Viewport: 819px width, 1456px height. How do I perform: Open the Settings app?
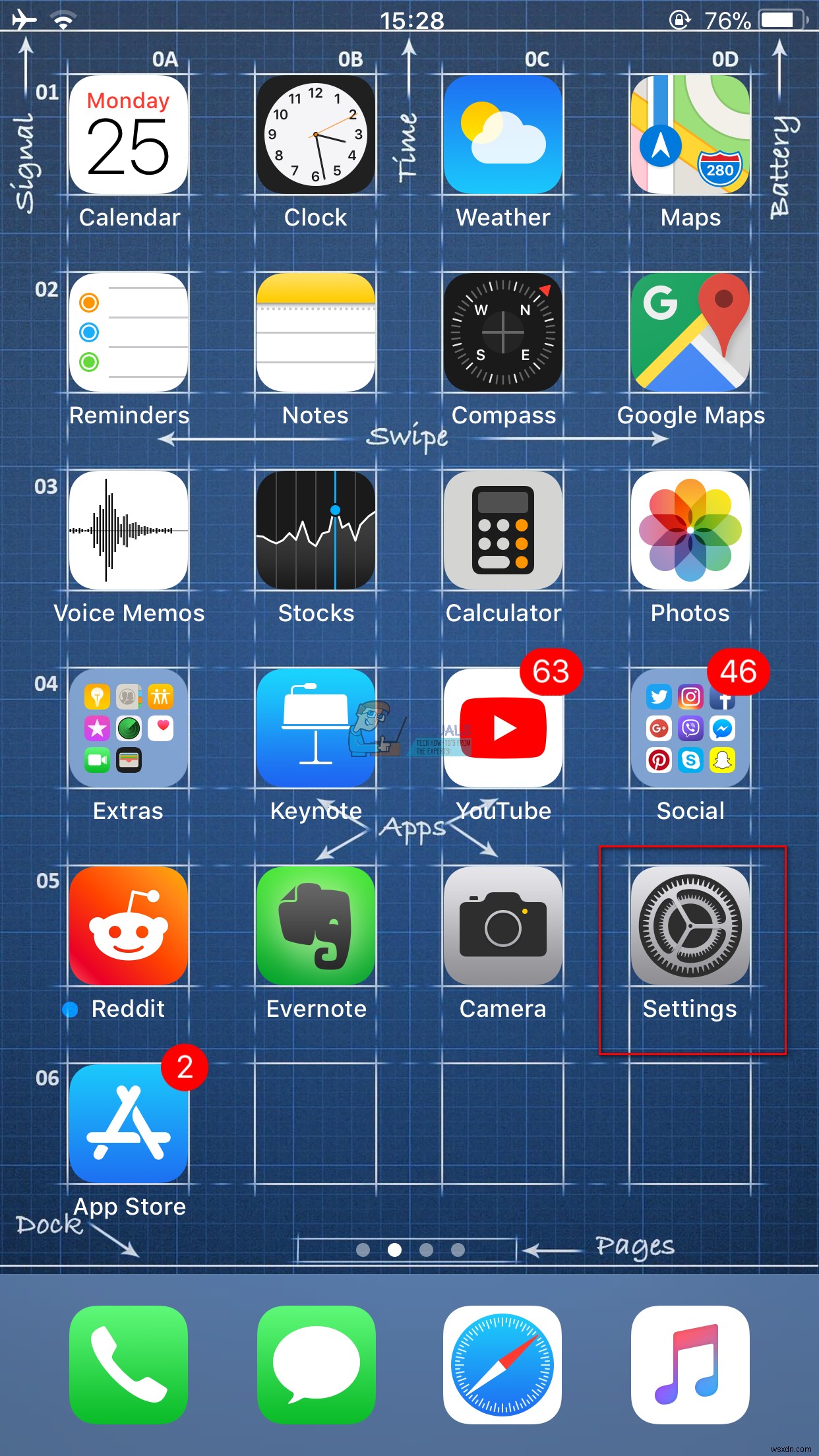point(690,927)
